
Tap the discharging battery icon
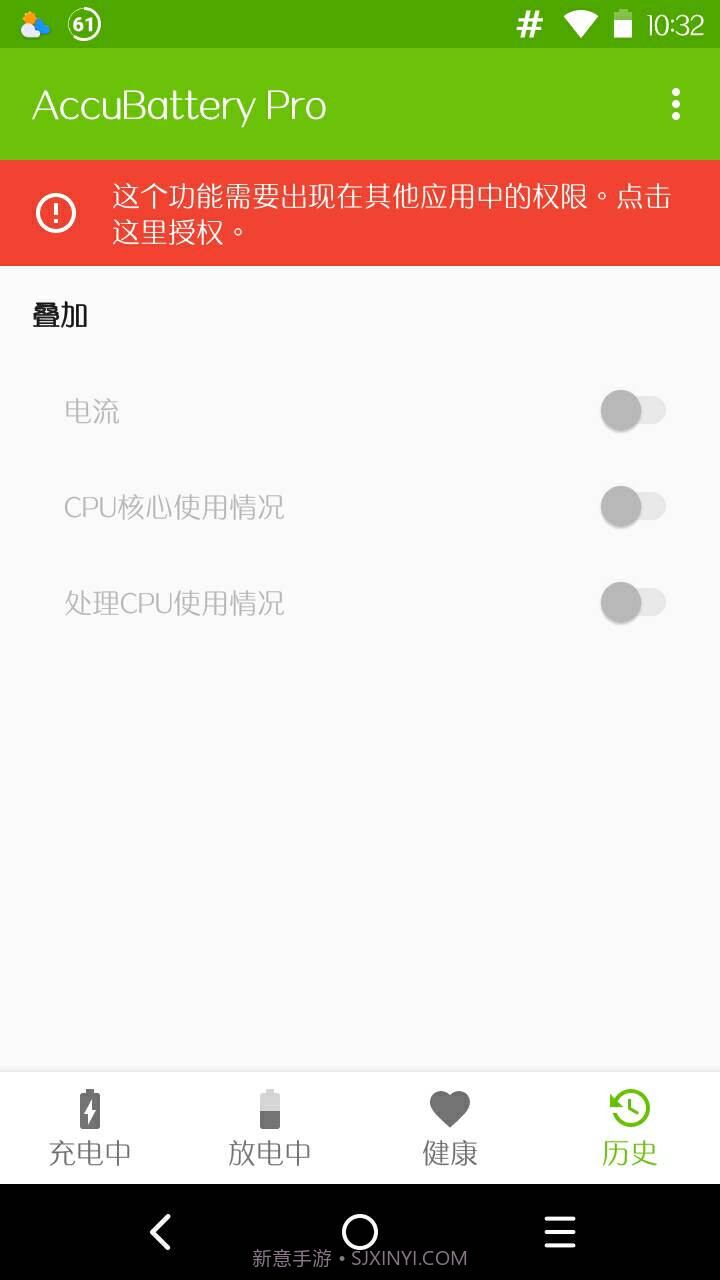tap(269, 1107)
